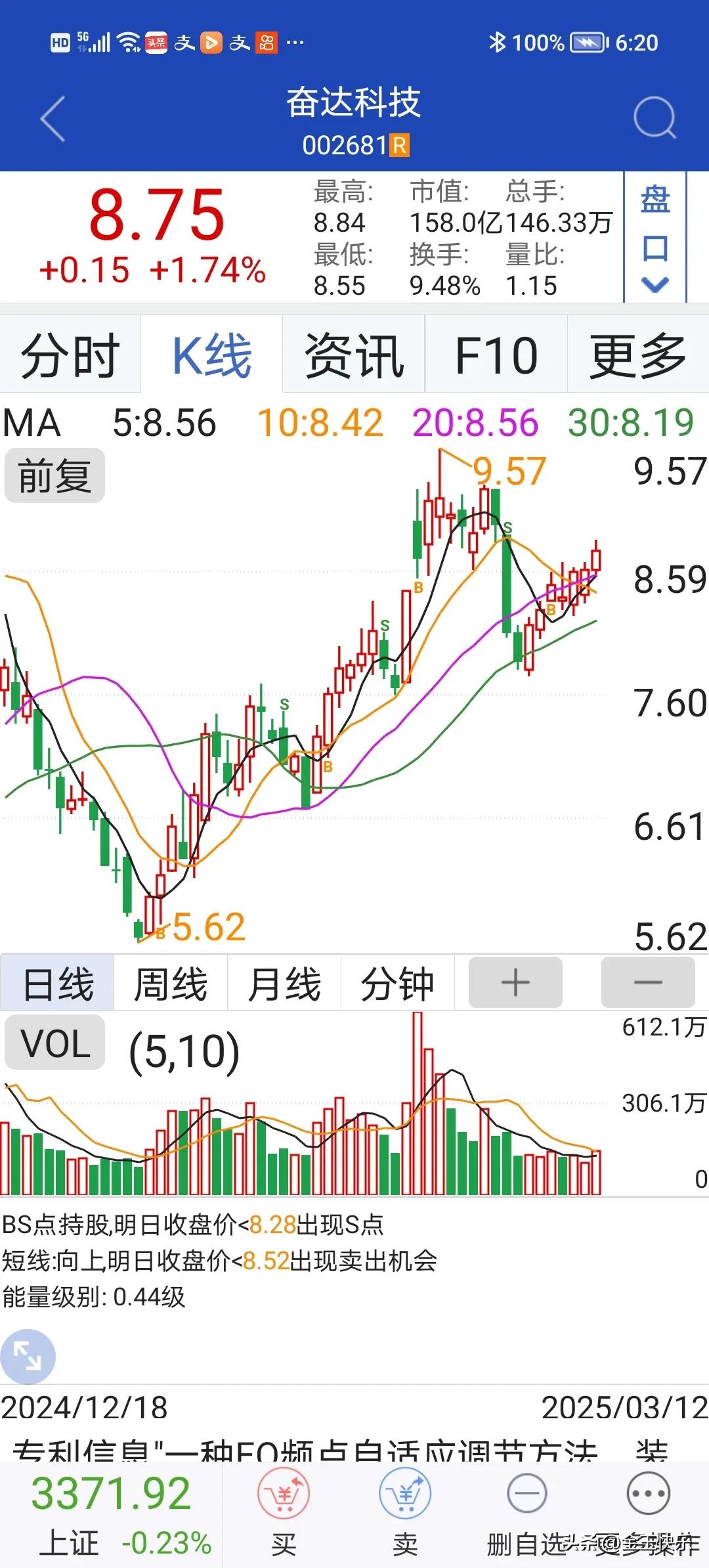
Task: Switch to the 分时 tab
Action: coord(70,356)
